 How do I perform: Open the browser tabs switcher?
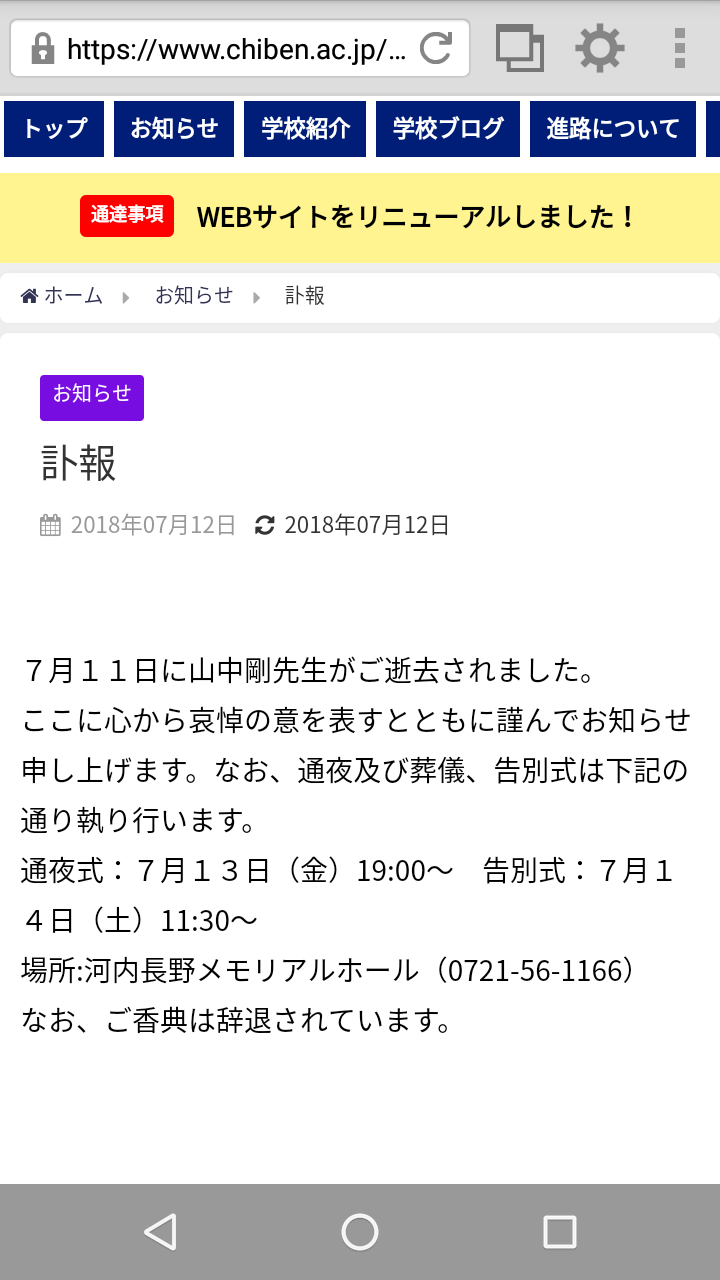[x=519, y=48]
